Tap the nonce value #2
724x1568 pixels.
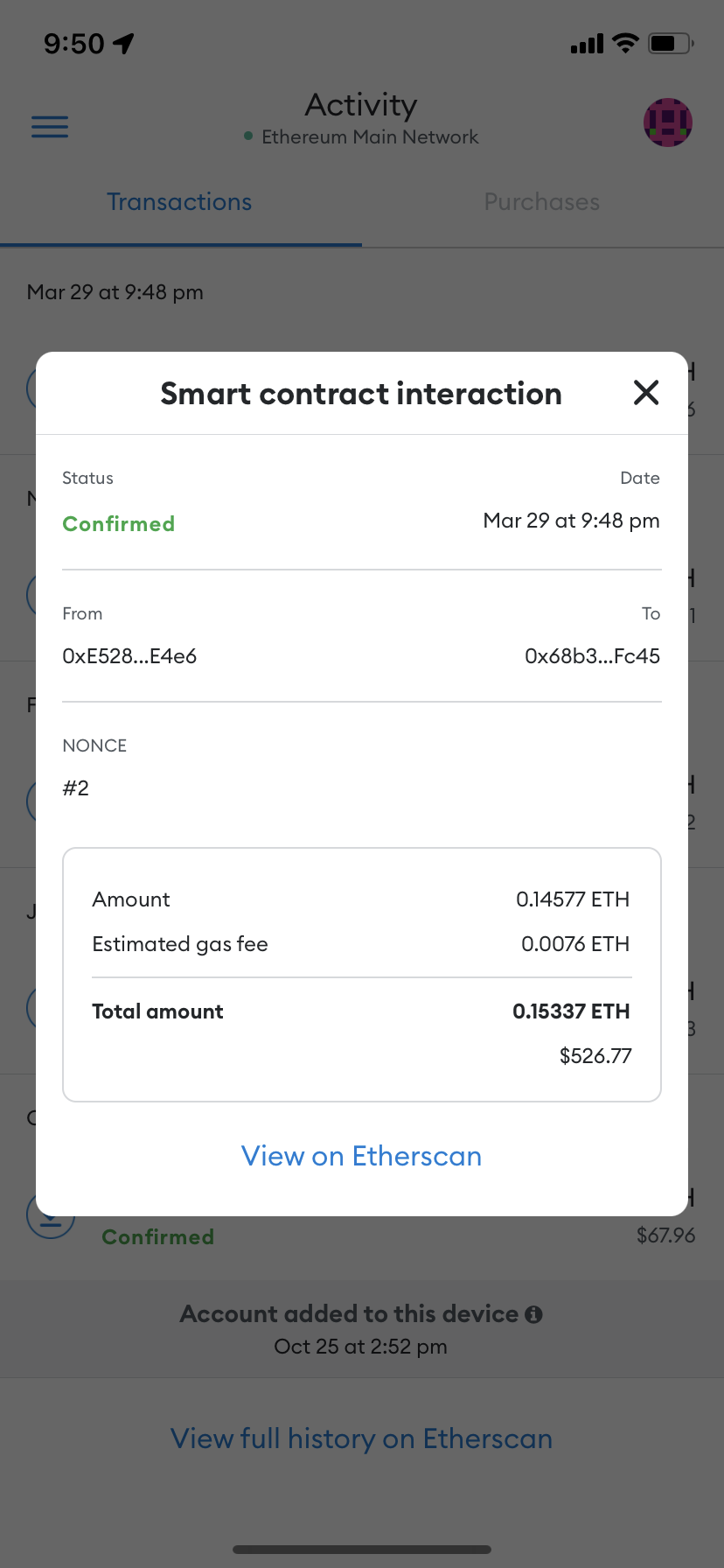coord(76,787)
